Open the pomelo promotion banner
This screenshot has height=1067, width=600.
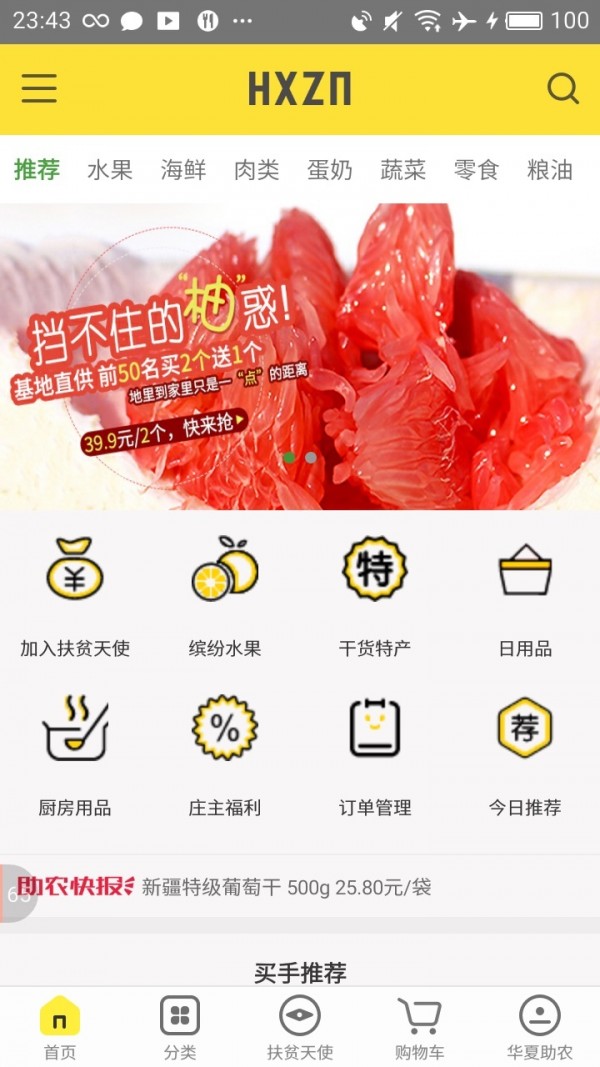pyautogui.click(x=300, y=355)
